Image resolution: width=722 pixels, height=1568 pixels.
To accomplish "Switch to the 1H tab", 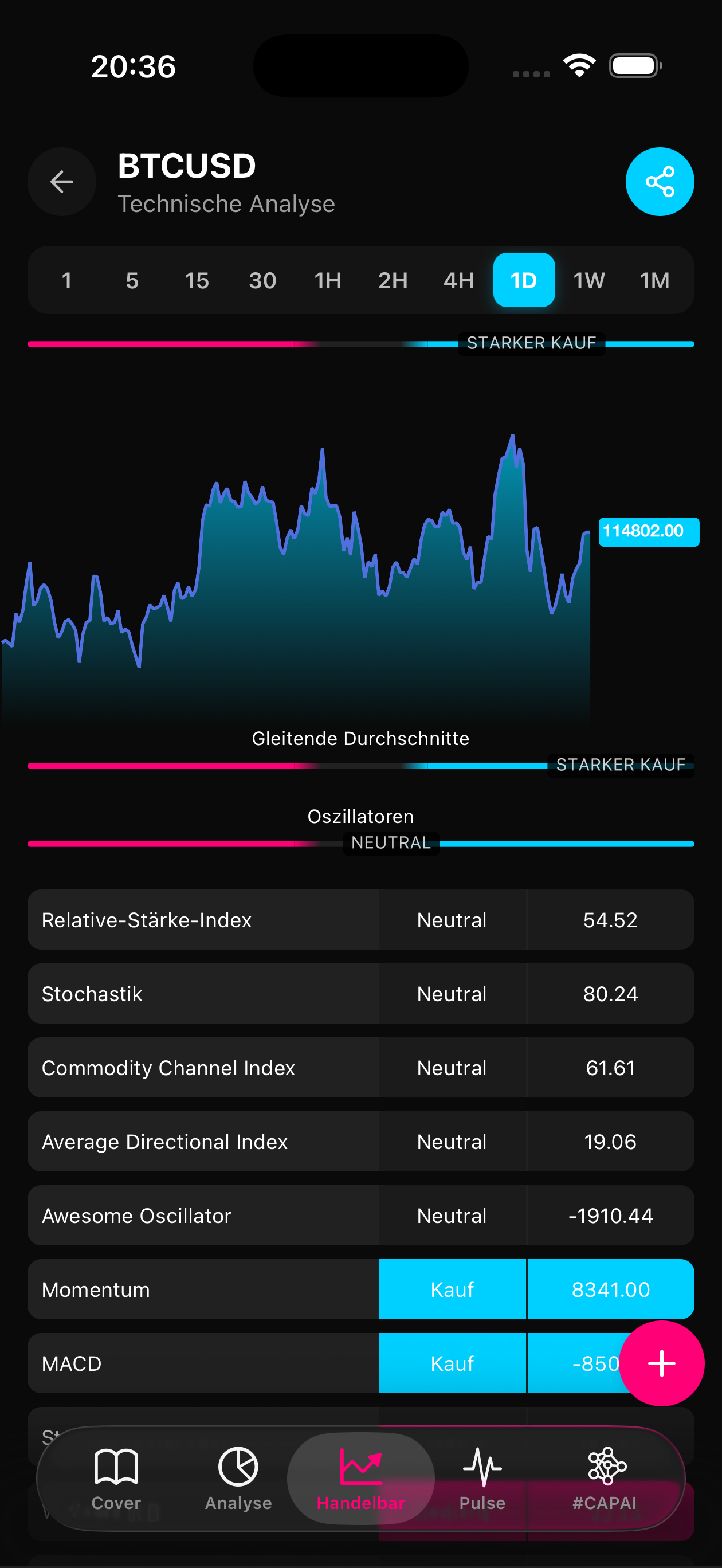I will click(x=327, y=281).
